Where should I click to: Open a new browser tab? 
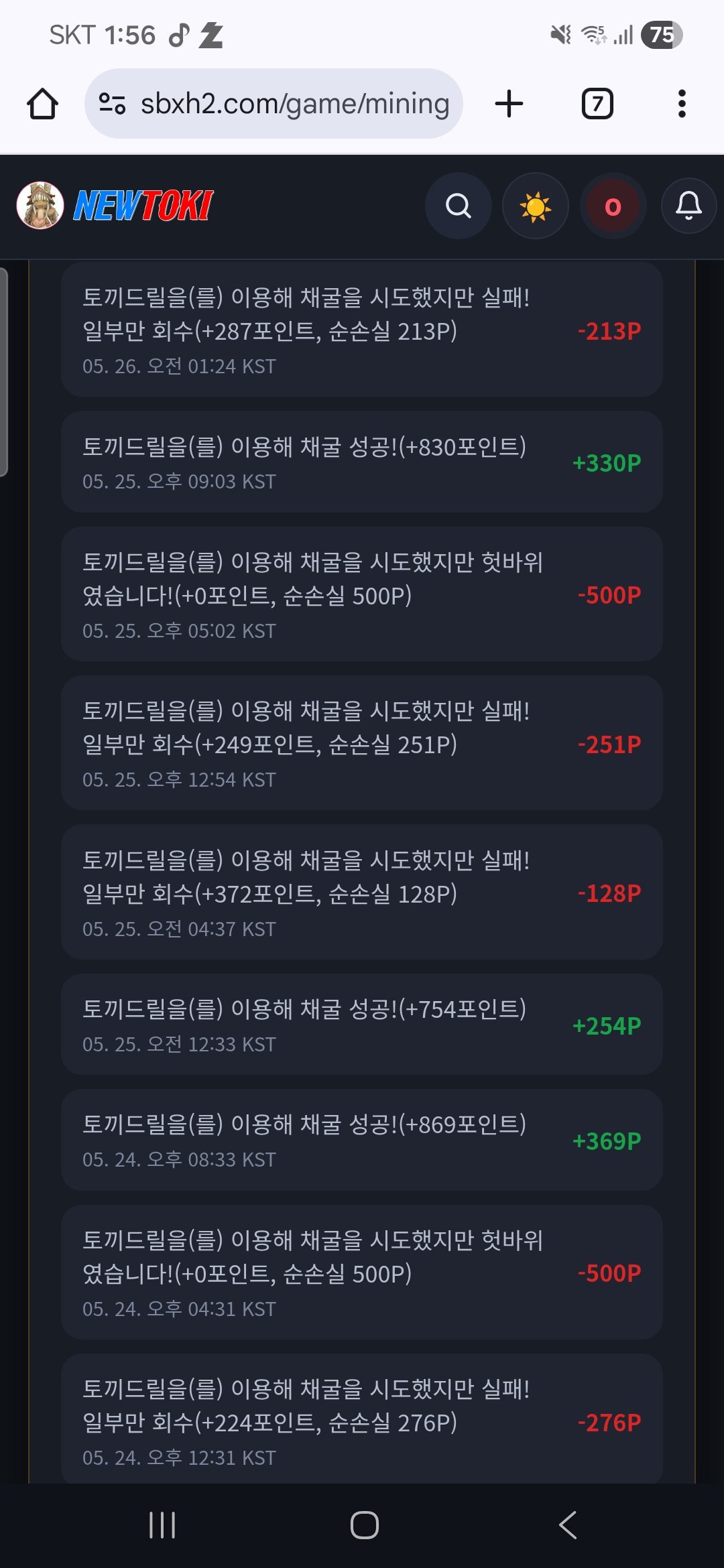click(x=509, y=104)
